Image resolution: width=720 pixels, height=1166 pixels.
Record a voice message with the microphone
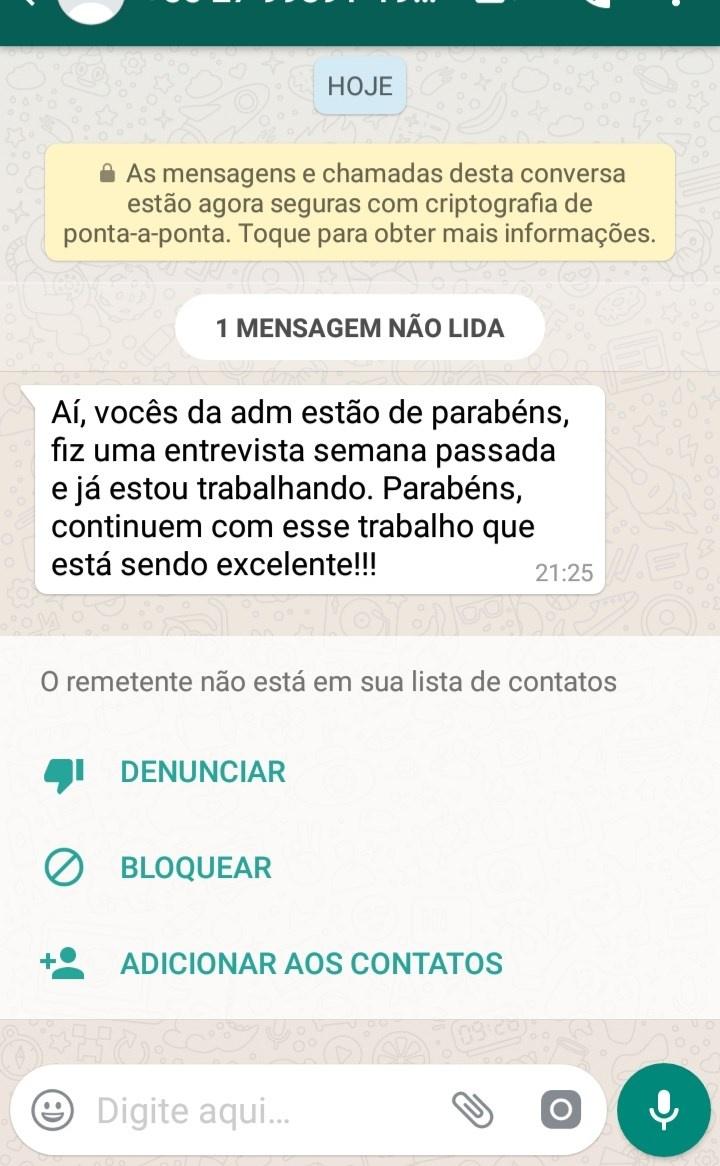click(x=663, y=1110)
